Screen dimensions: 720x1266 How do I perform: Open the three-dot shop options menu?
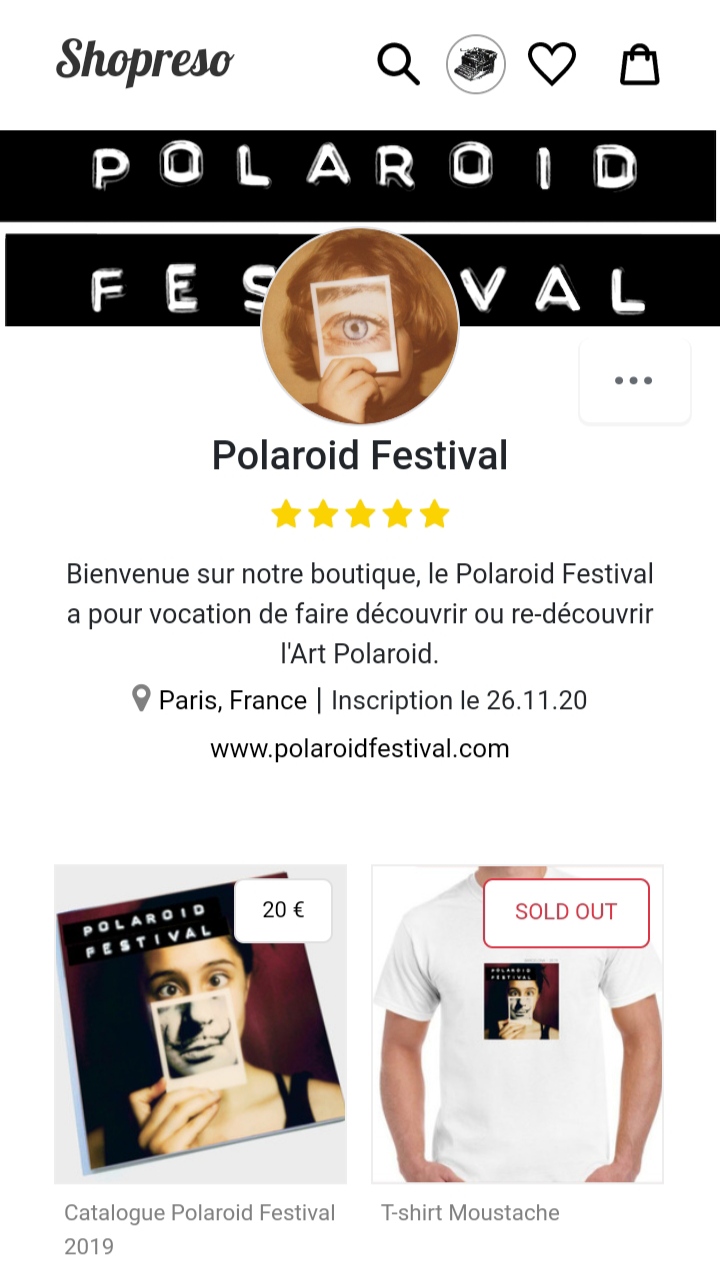click(x=634, y=381)
